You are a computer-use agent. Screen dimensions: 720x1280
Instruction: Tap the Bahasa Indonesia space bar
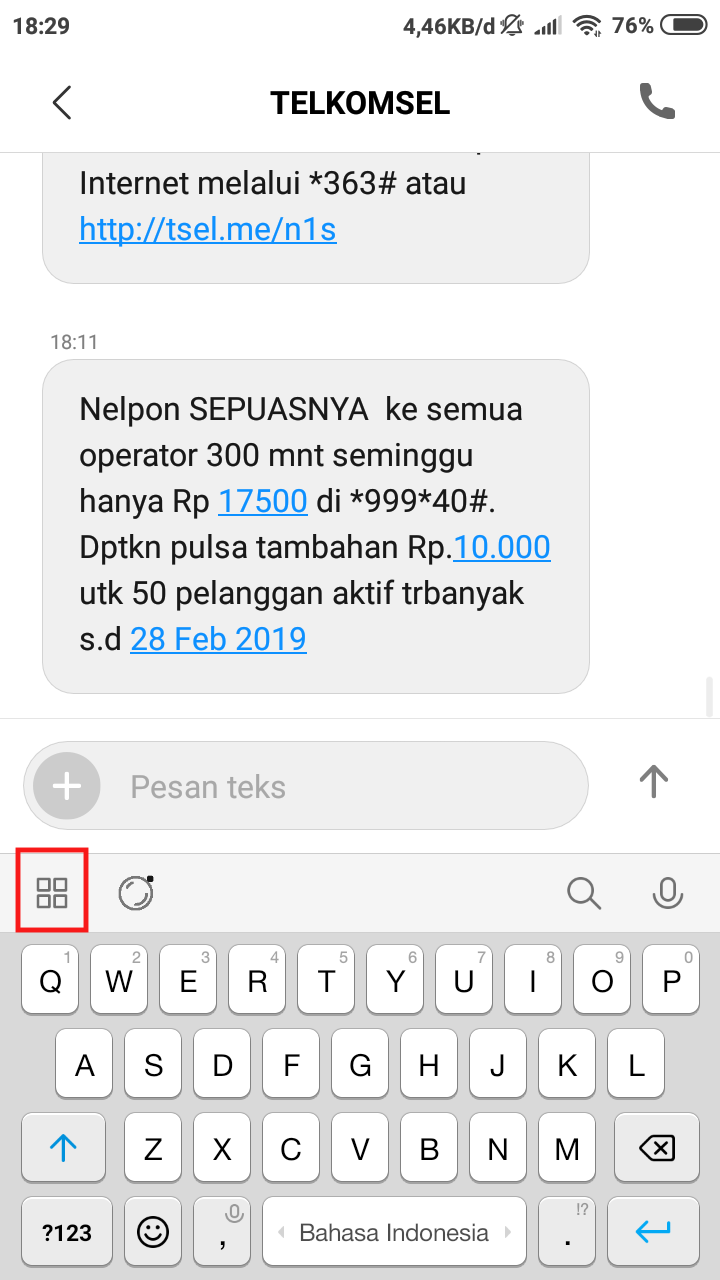click(x=394, y=1232)
